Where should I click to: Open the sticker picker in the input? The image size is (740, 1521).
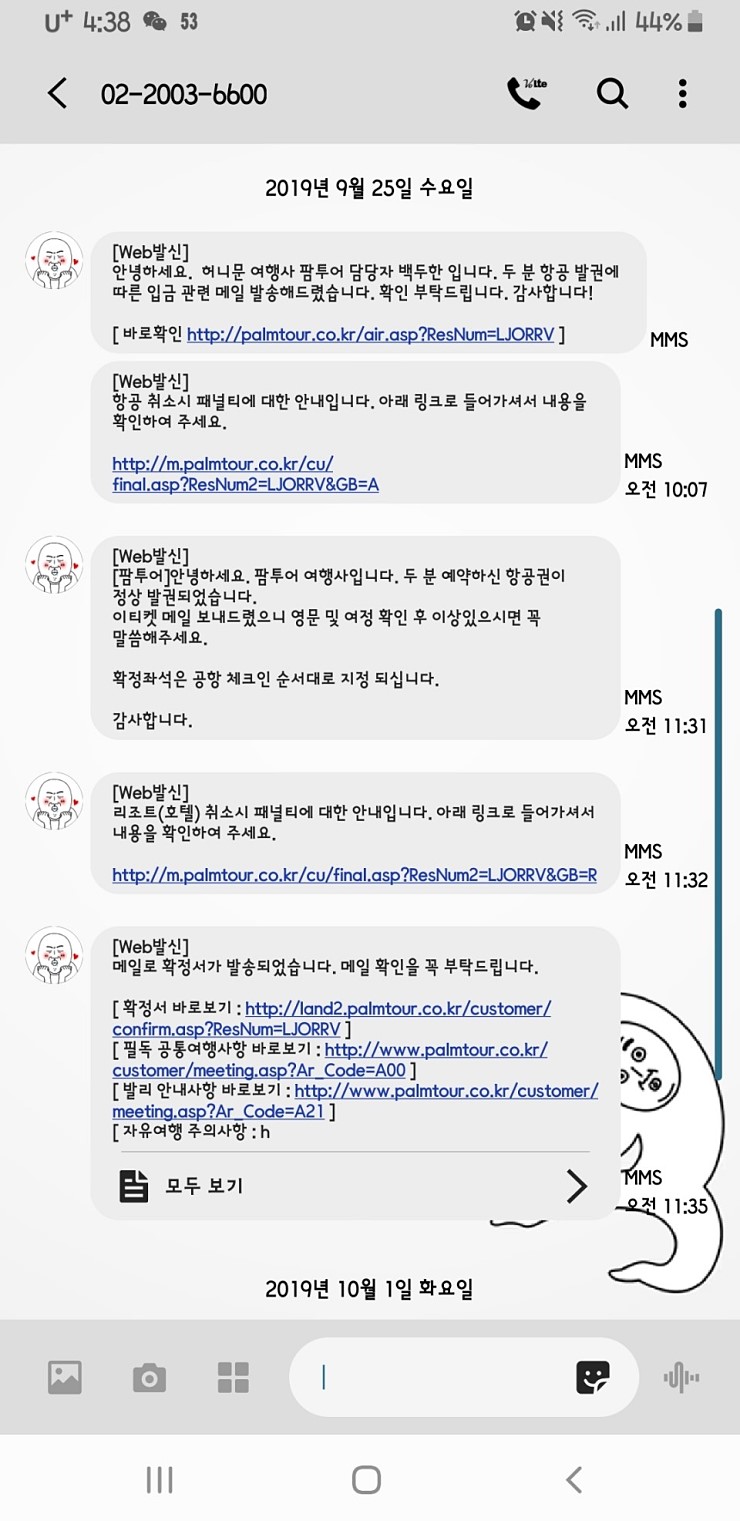pos(593,1377)
